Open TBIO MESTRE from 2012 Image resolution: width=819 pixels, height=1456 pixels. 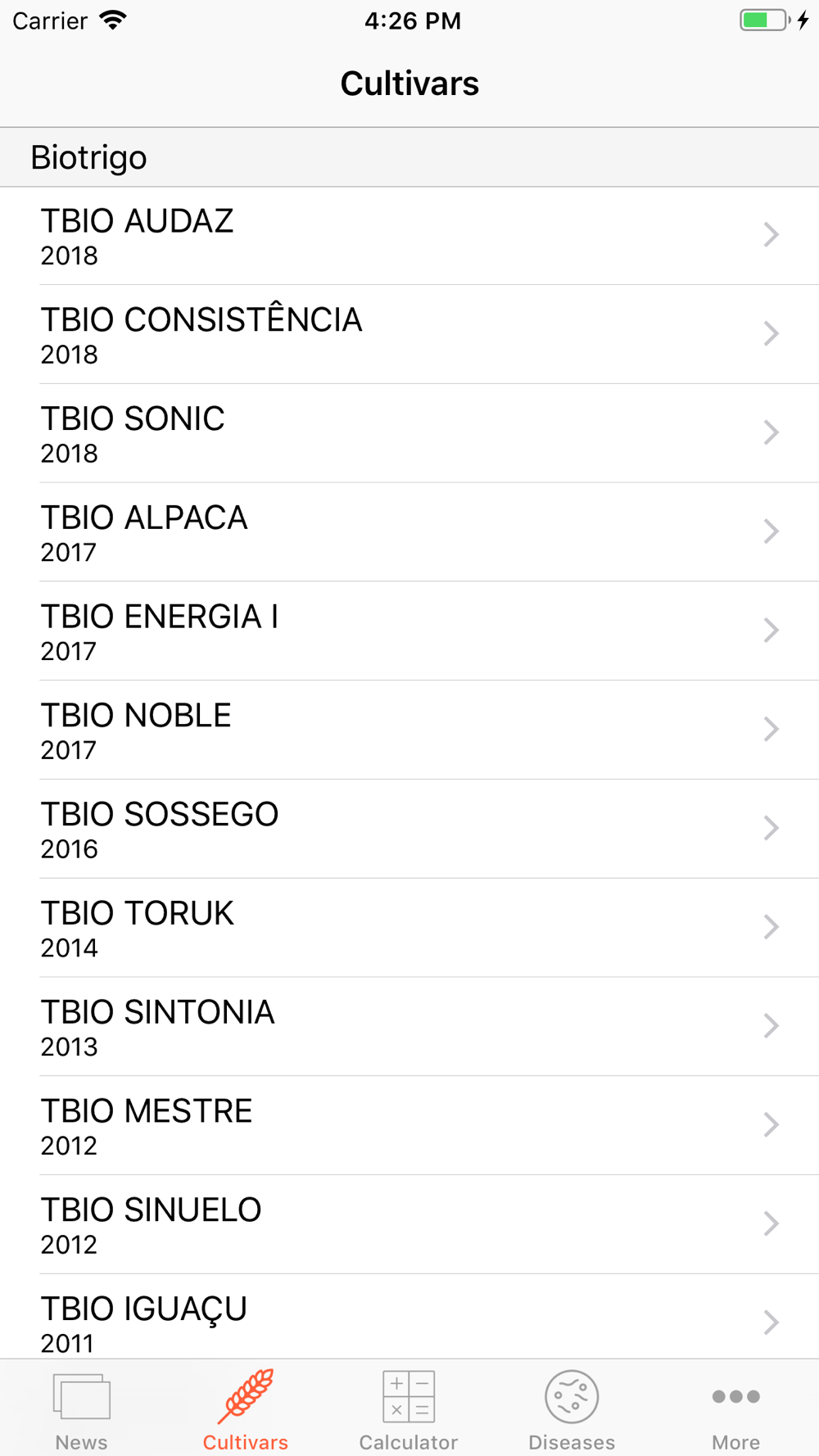coord(409,1126)
